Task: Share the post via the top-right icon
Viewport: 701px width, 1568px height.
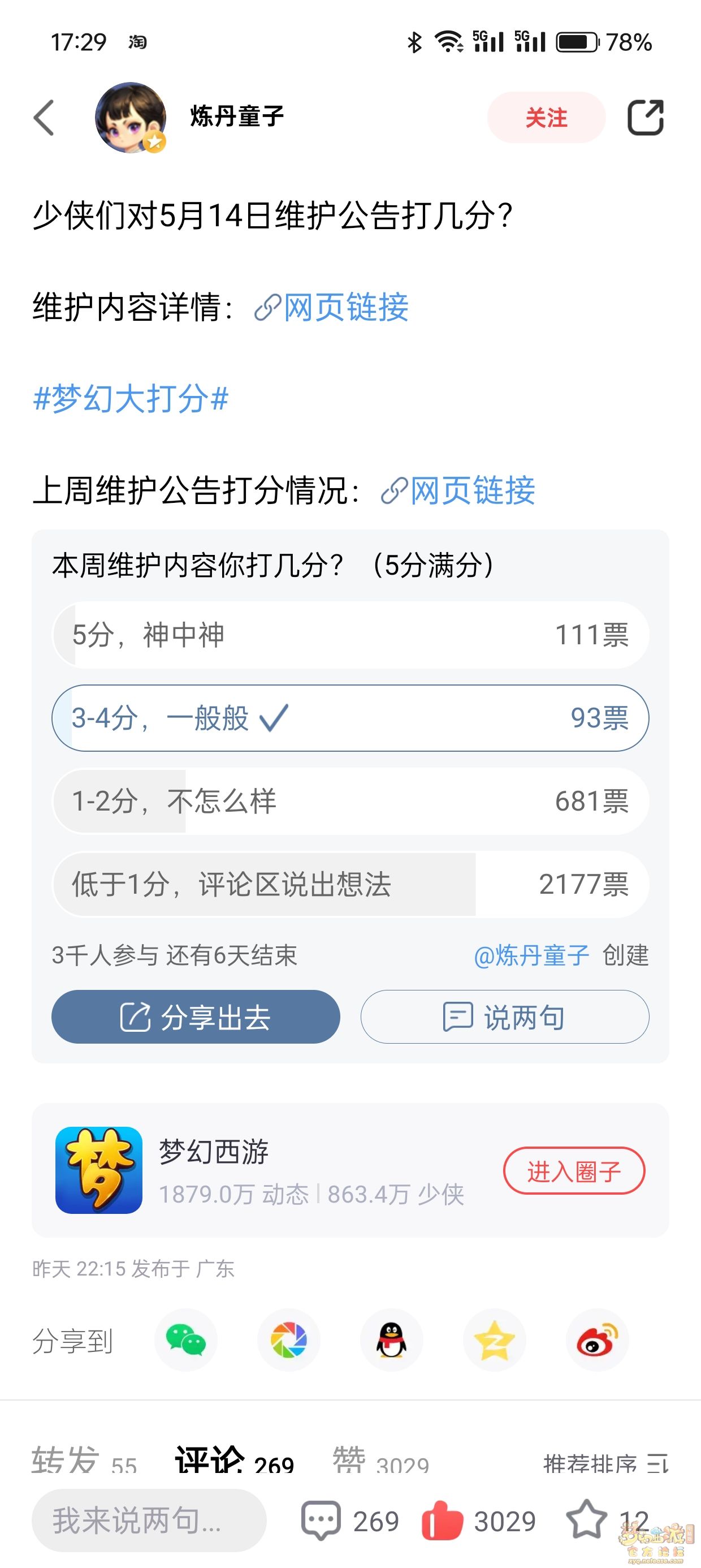Action: pyautogui.click(x=646, y=117)
